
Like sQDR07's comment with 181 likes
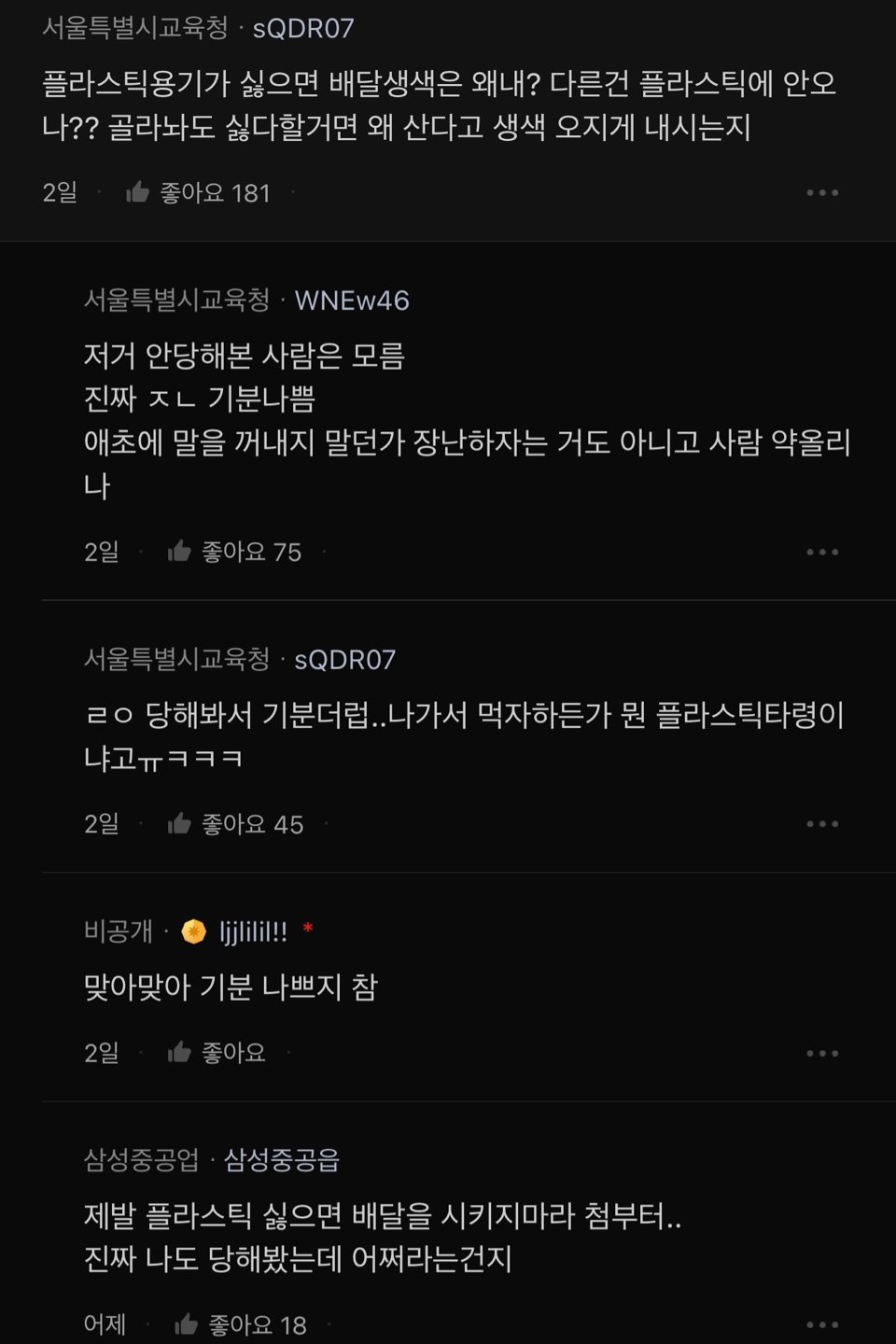[138, 193]
